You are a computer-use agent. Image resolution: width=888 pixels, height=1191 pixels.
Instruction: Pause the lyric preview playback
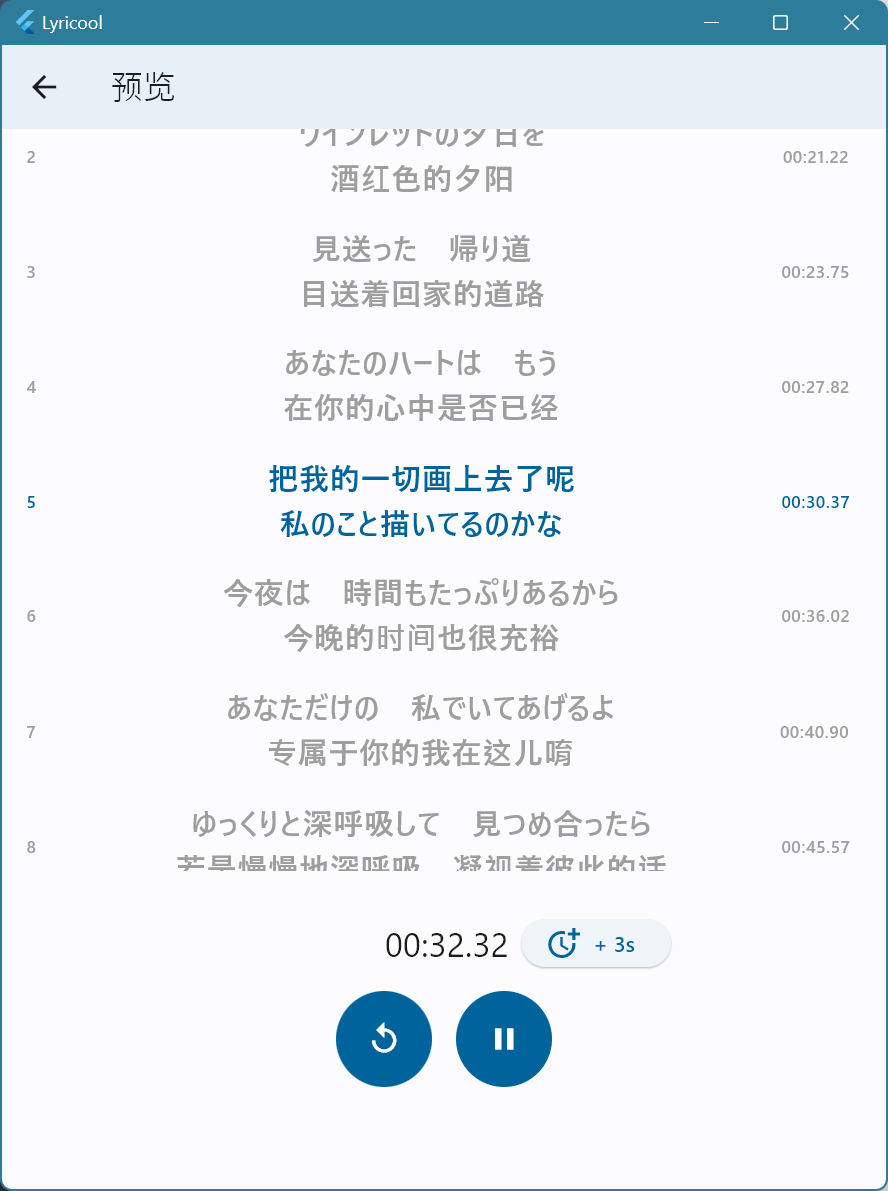tap(503, 1039)
